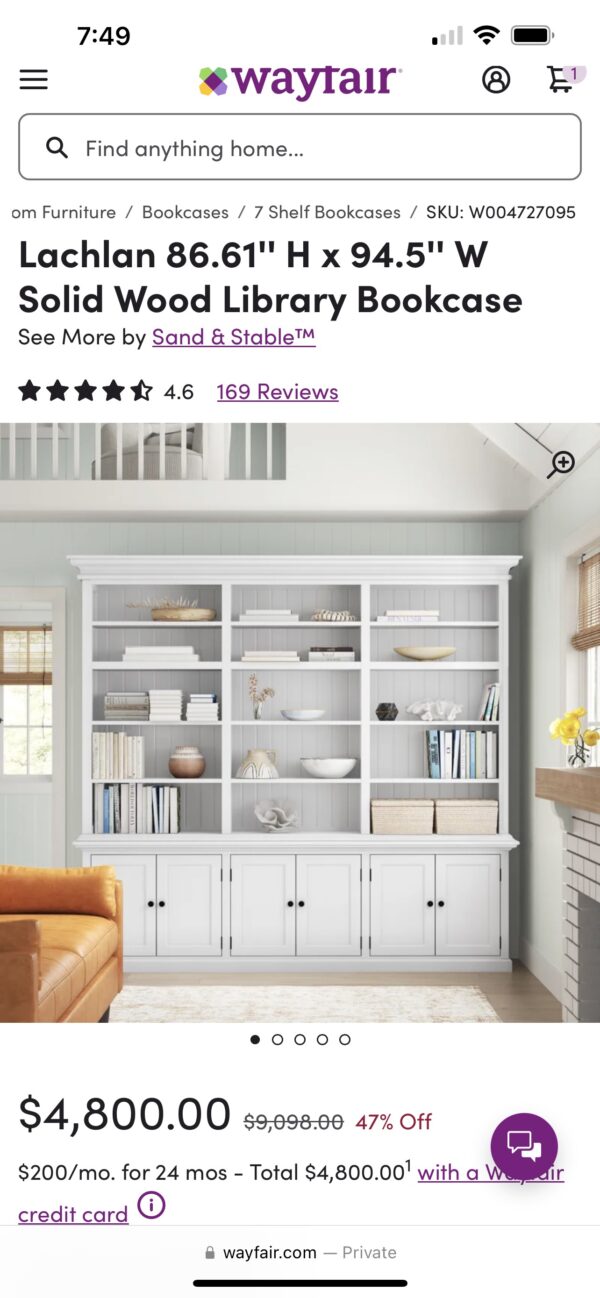Viewport: 600px width, 1298px height.
Task: Open the account profile icon
Action: tap(496, 80)
